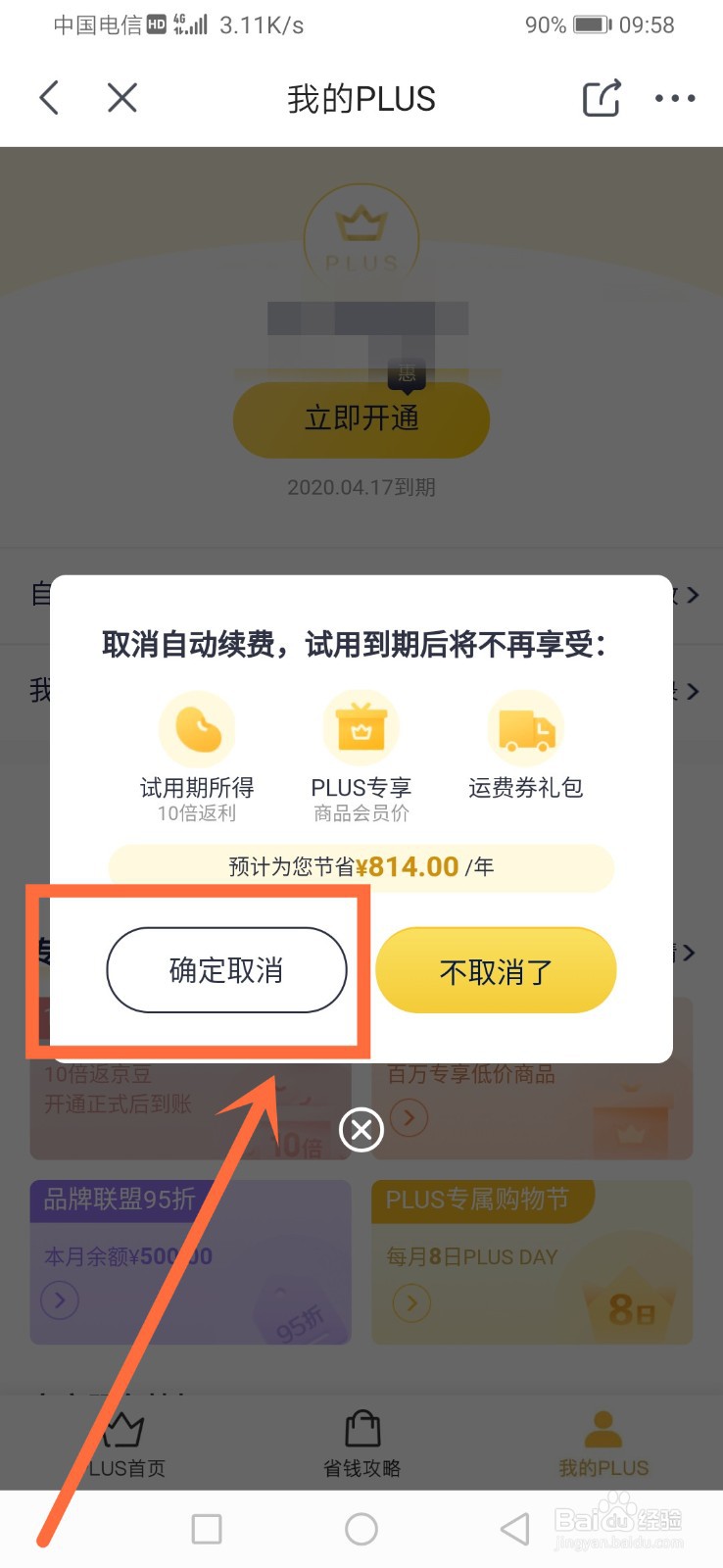This screenshot has width=723, height=1568.
Task: Expand the 品牌联盟95折 card arrow
Action: [59, 1300]
